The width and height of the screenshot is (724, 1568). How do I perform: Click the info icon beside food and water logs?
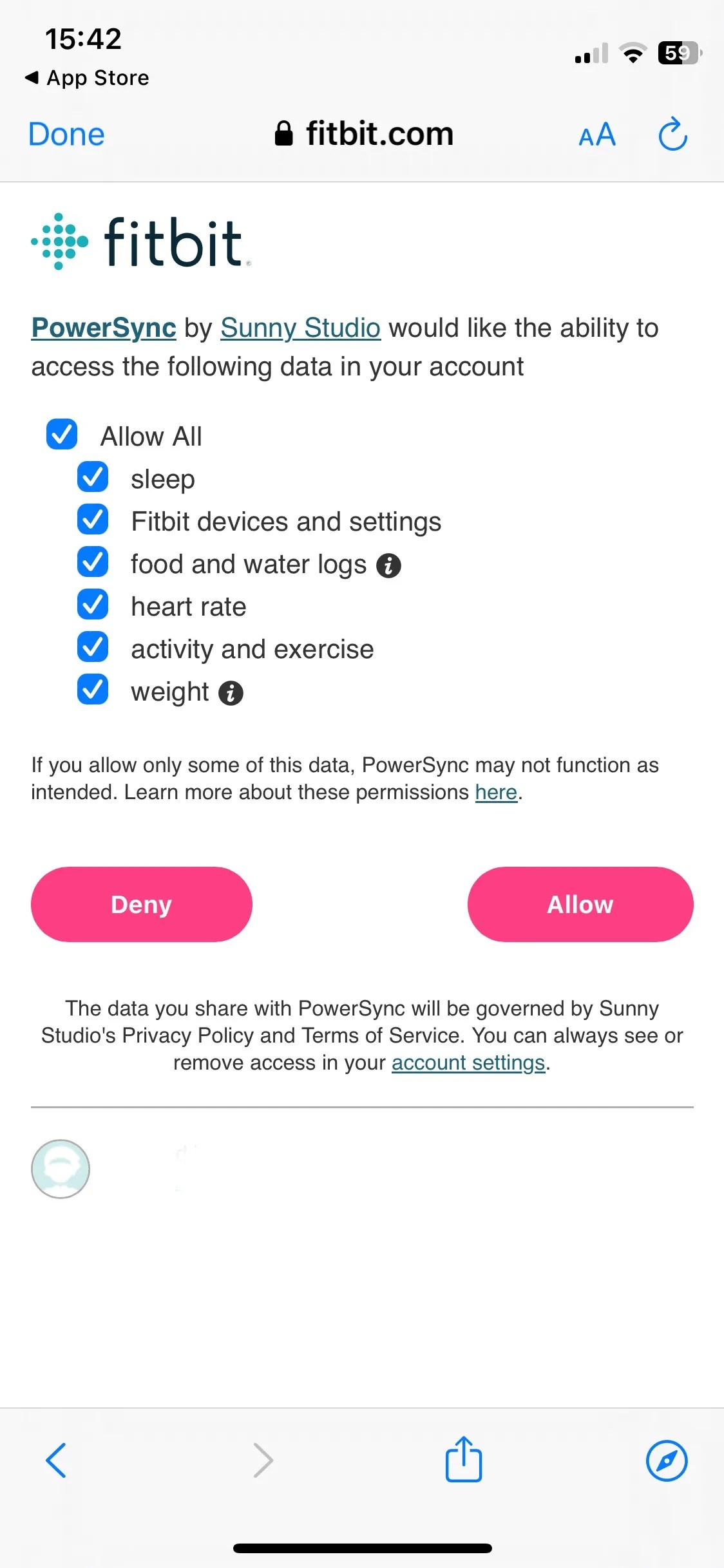click(x=388, y=565)
